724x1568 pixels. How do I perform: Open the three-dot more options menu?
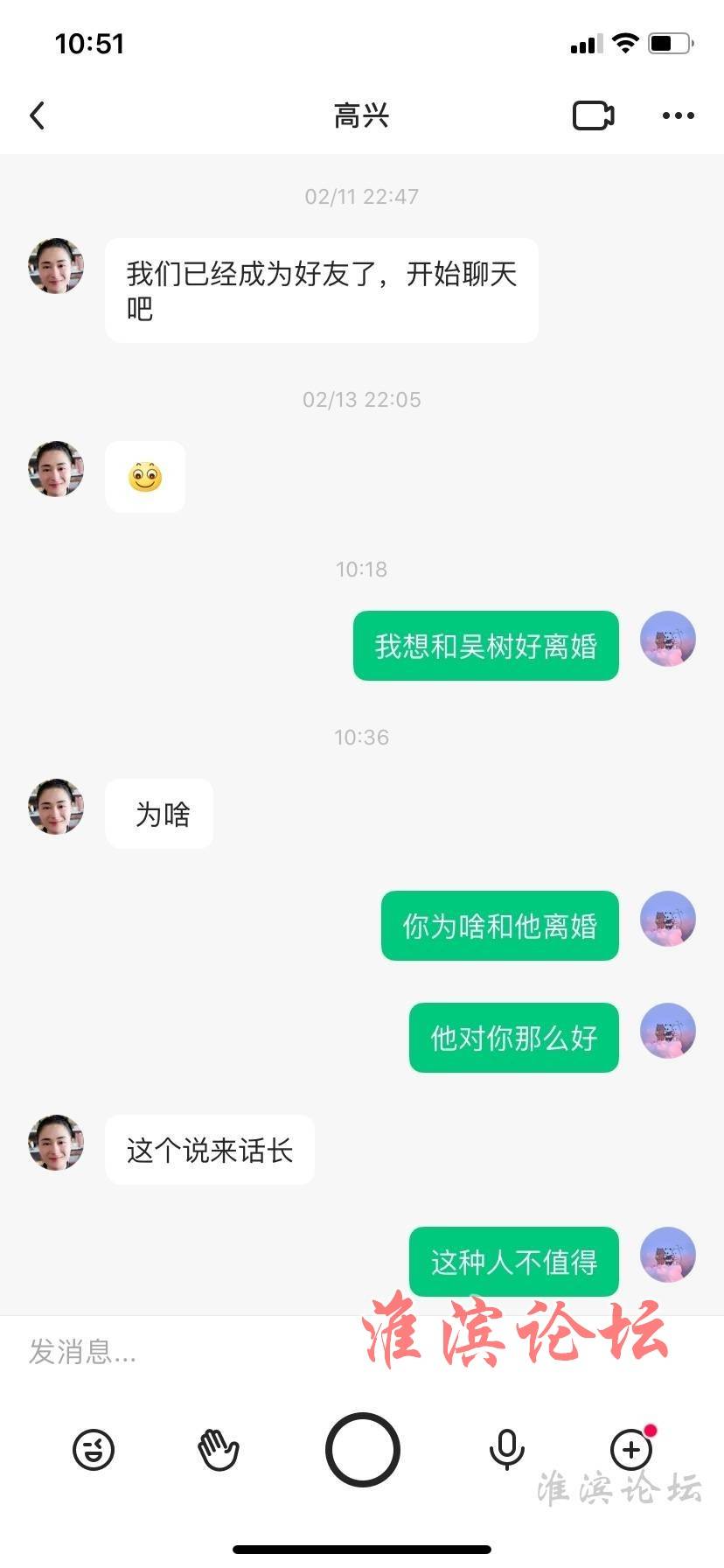click(x=678, y=115)
